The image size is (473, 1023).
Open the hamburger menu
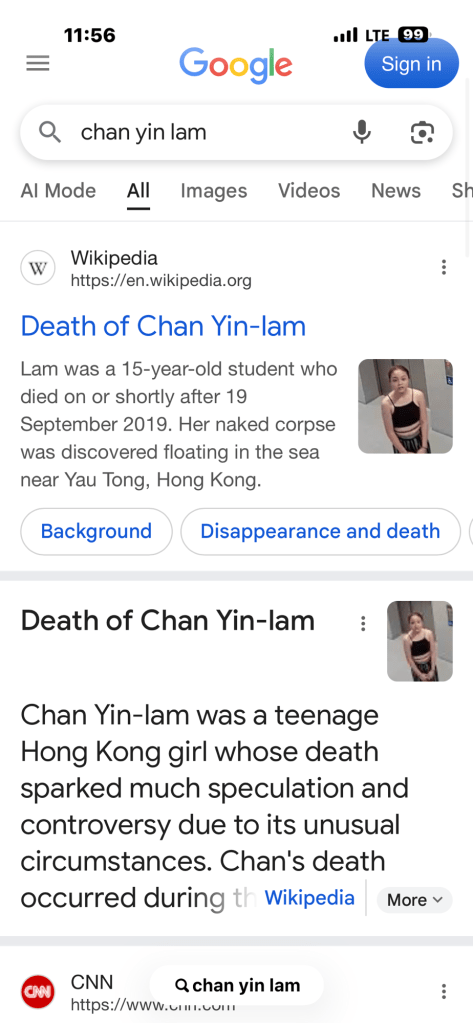[x=37, y=63]
